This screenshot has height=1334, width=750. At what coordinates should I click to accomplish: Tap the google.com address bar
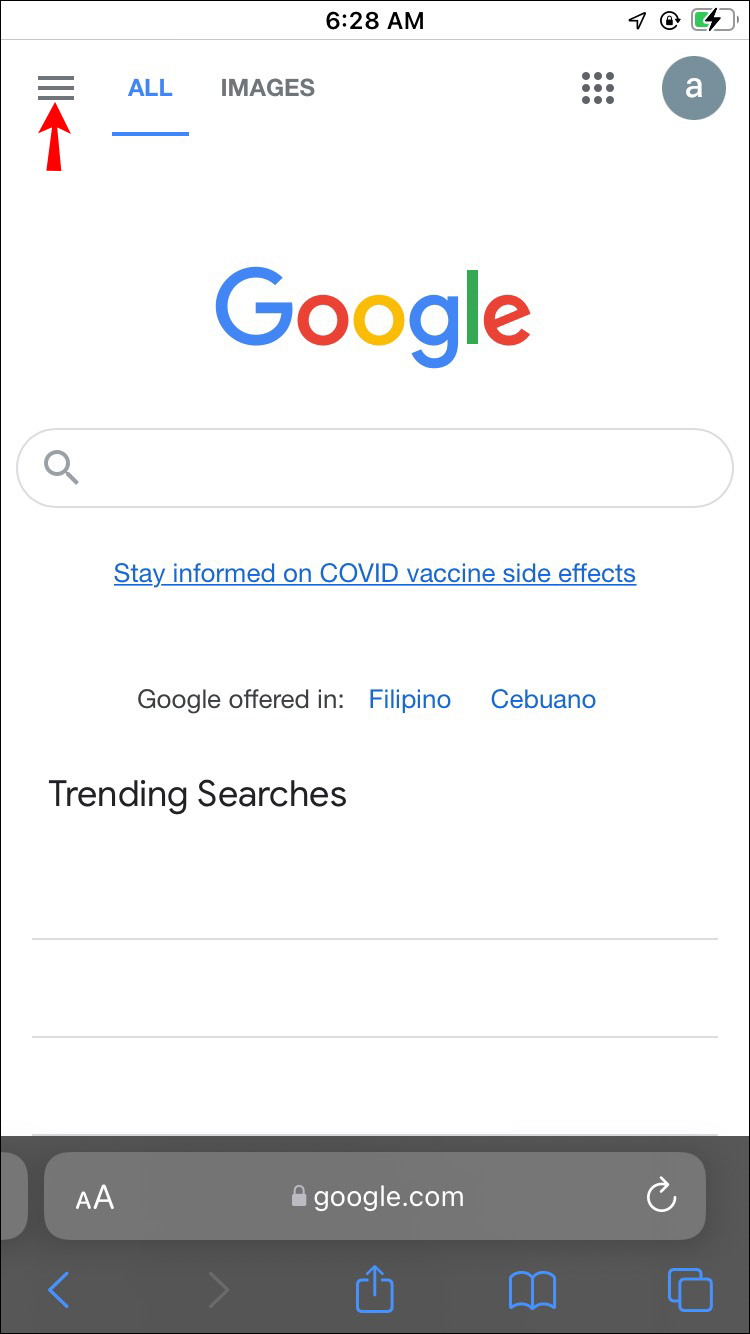378,1196
